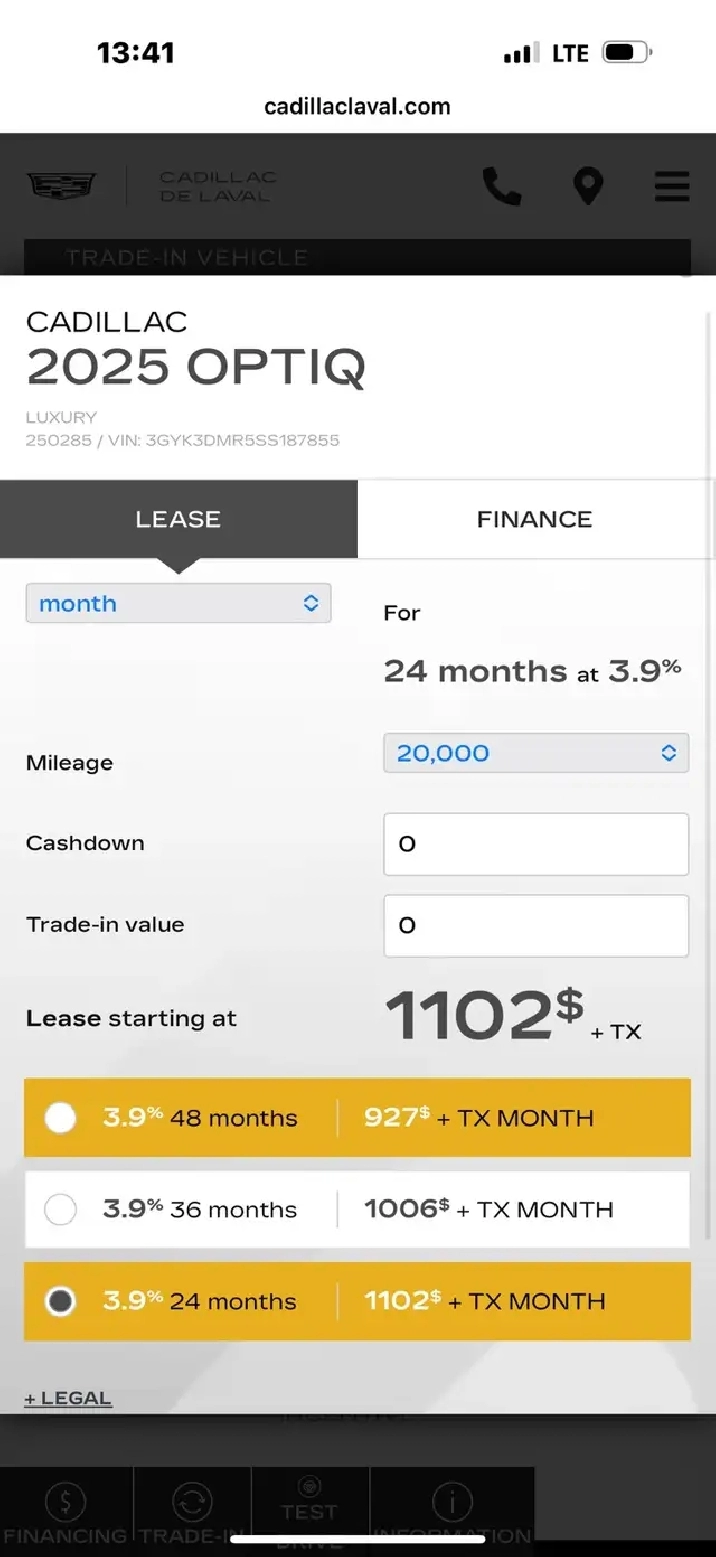
Task: Open the payment frequency month dropdown
Action: [x=178, y=603]
